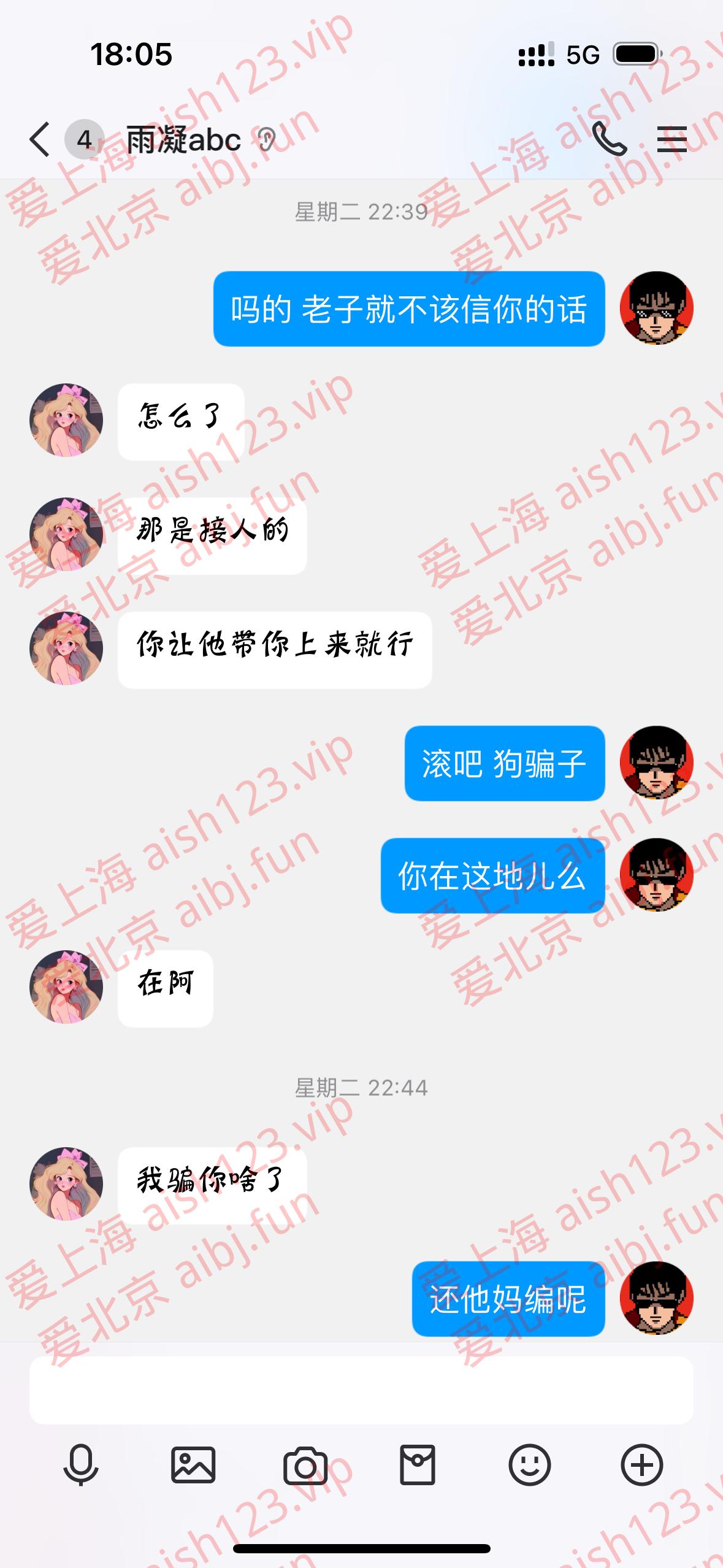This screenshot has width=723, height=1568.
Task: Open the red packet option
Action: click(418, 1465)
